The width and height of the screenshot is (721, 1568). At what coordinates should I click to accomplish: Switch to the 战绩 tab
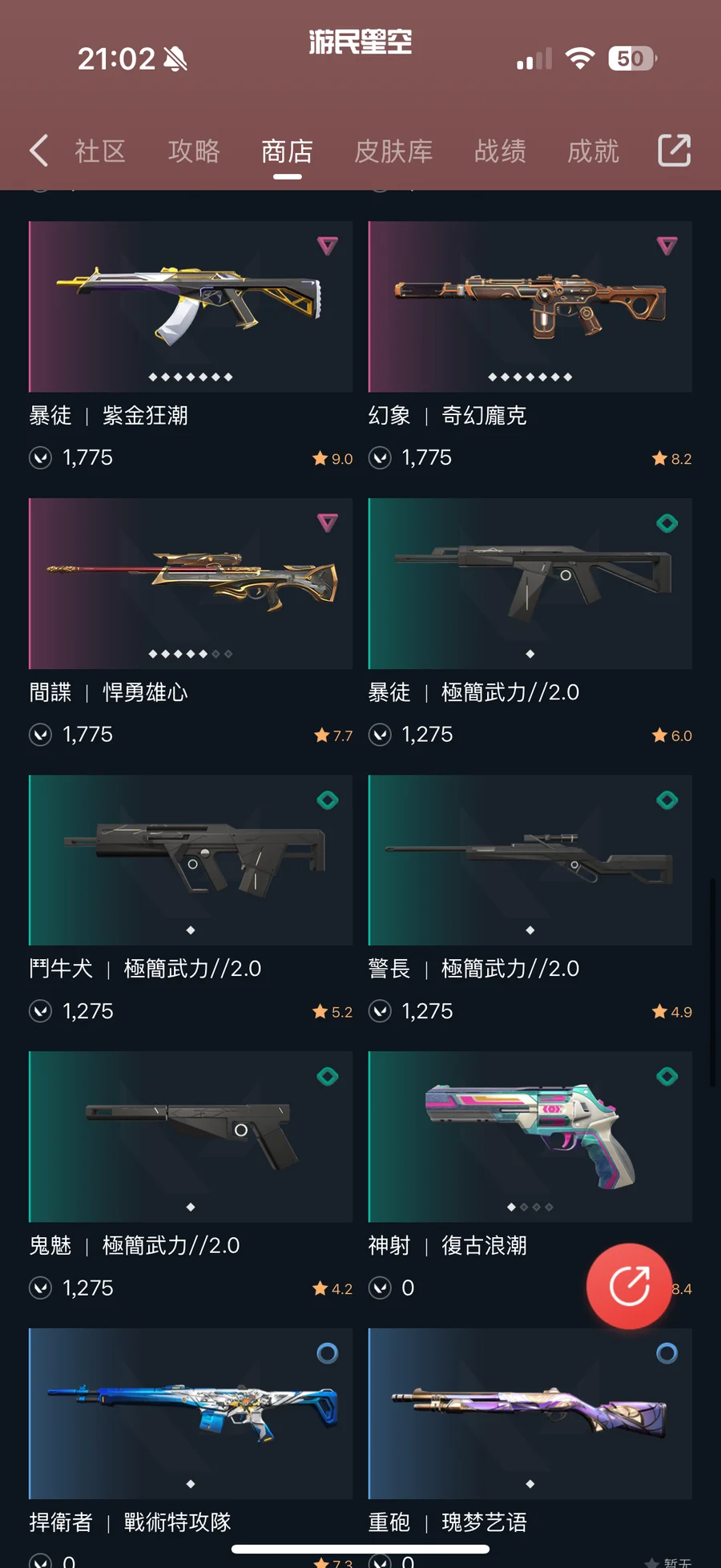[500, 151]
